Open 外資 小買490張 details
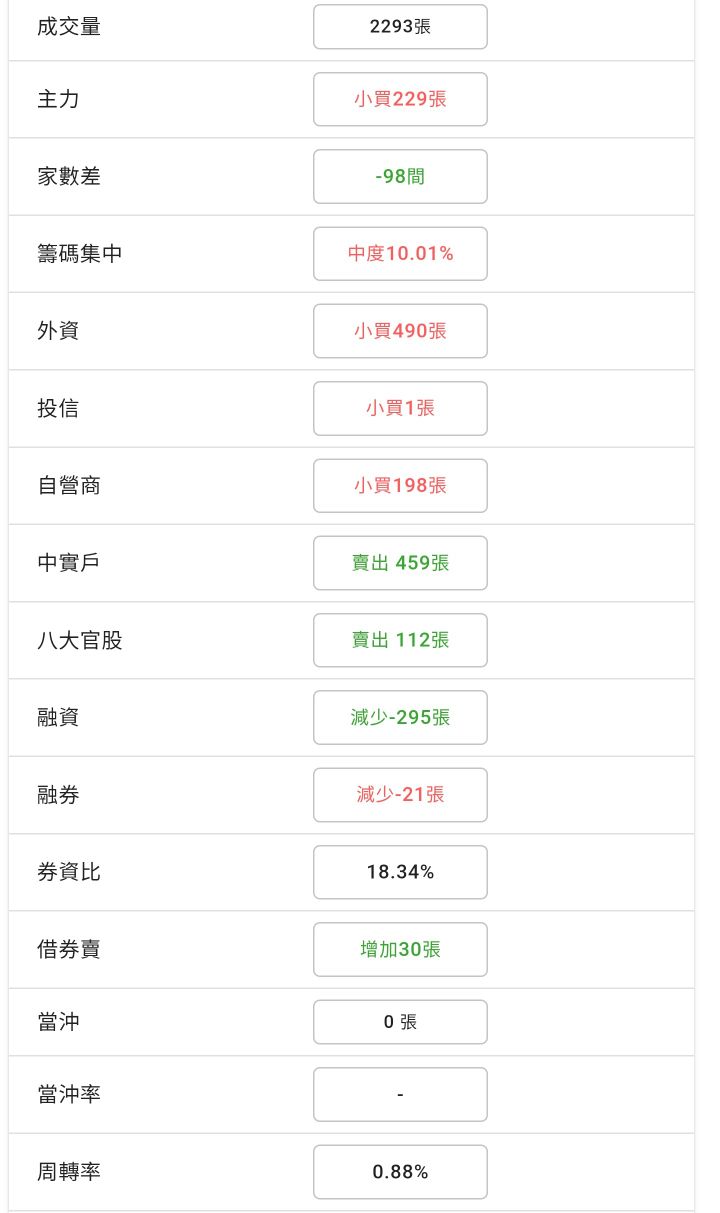 (400, 331)
